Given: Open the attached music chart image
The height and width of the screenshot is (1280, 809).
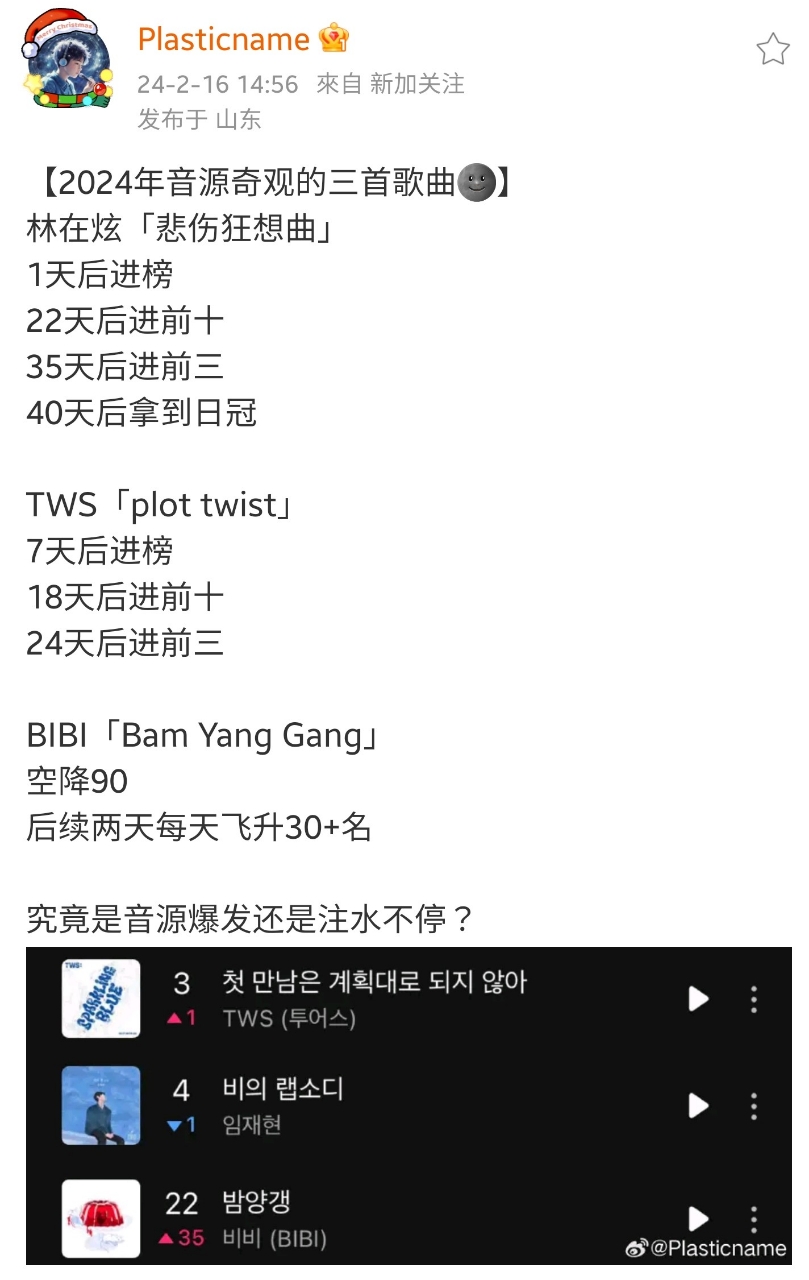Looking at the screenshot, I should (408, 1105).
